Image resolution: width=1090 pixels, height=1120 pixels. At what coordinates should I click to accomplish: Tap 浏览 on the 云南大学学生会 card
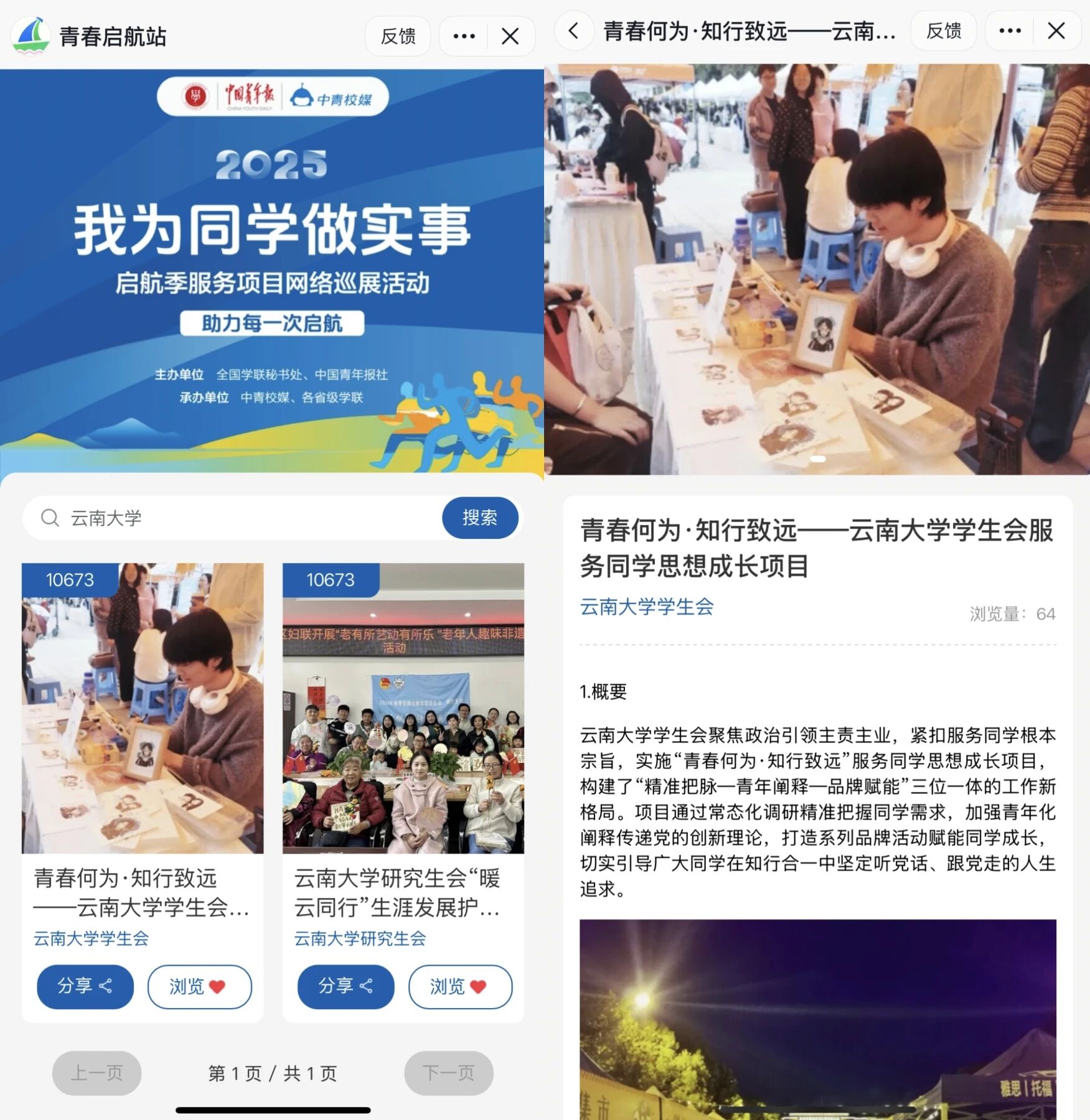tap(199, 986)
